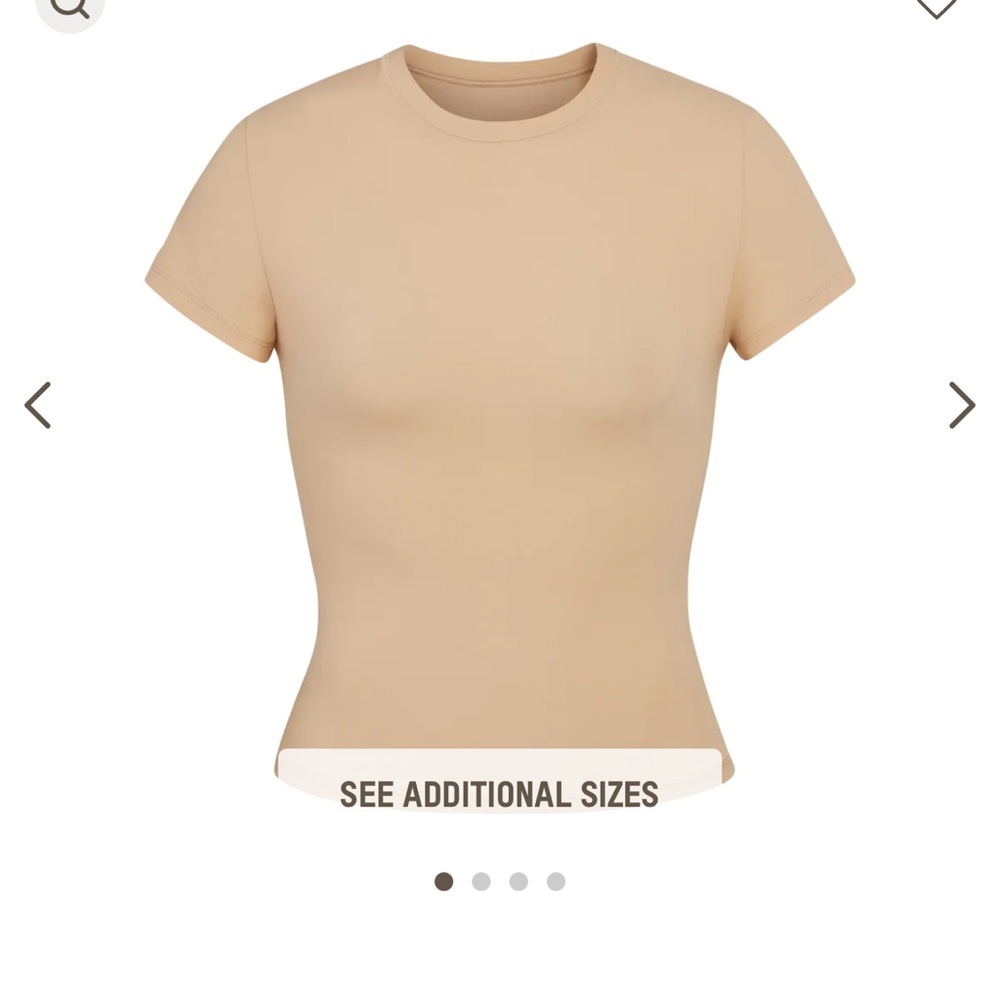Jump to the third image dot
Image resolution: width=1000 pixels, height=1000 pixels.
518,881
